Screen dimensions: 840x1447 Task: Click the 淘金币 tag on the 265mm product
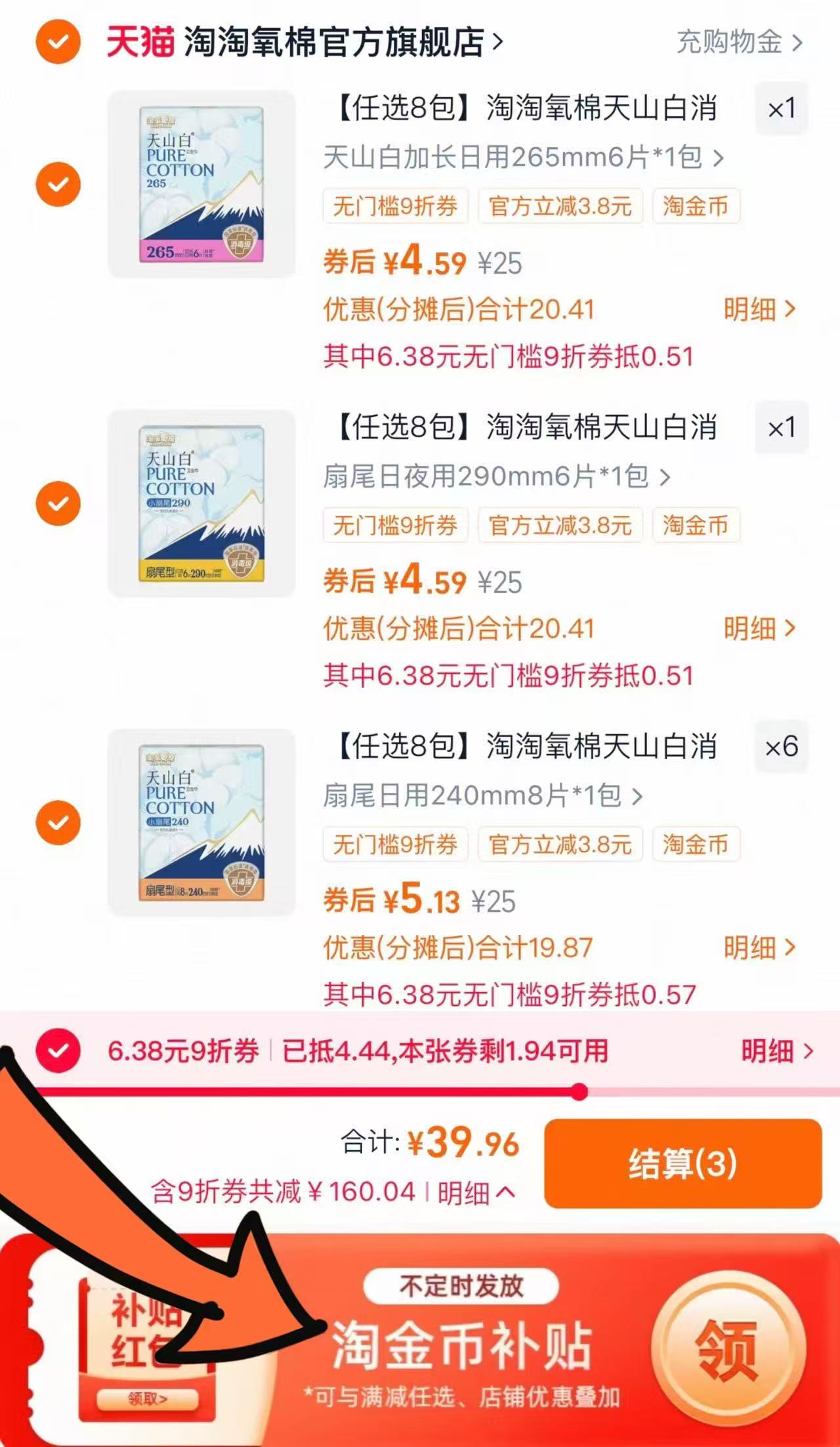pyautogui.click(x=695, y=206)
